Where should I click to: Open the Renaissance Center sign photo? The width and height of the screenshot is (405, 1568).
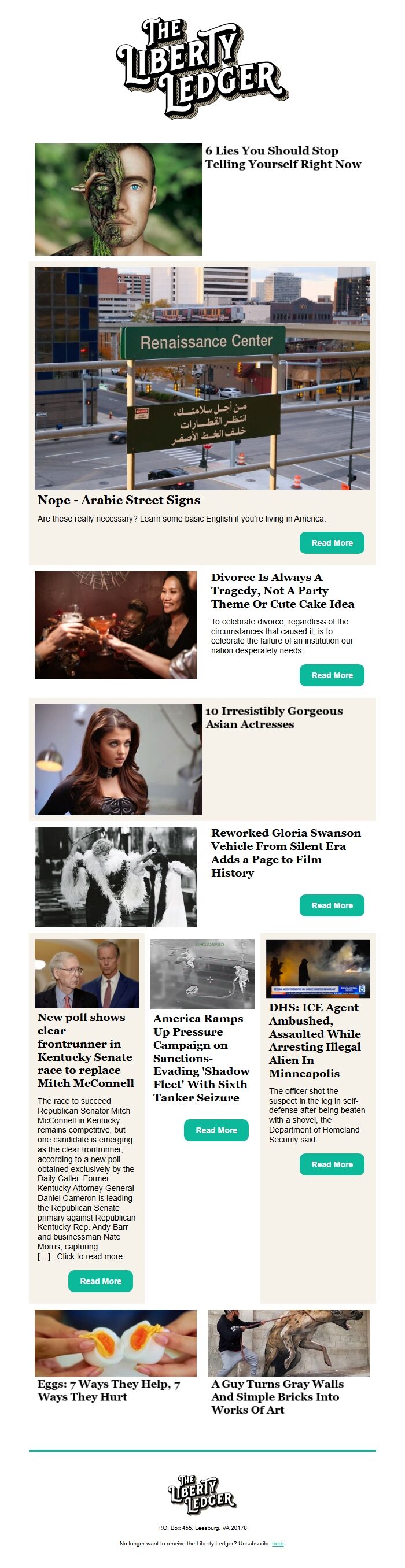click(202, 379)
